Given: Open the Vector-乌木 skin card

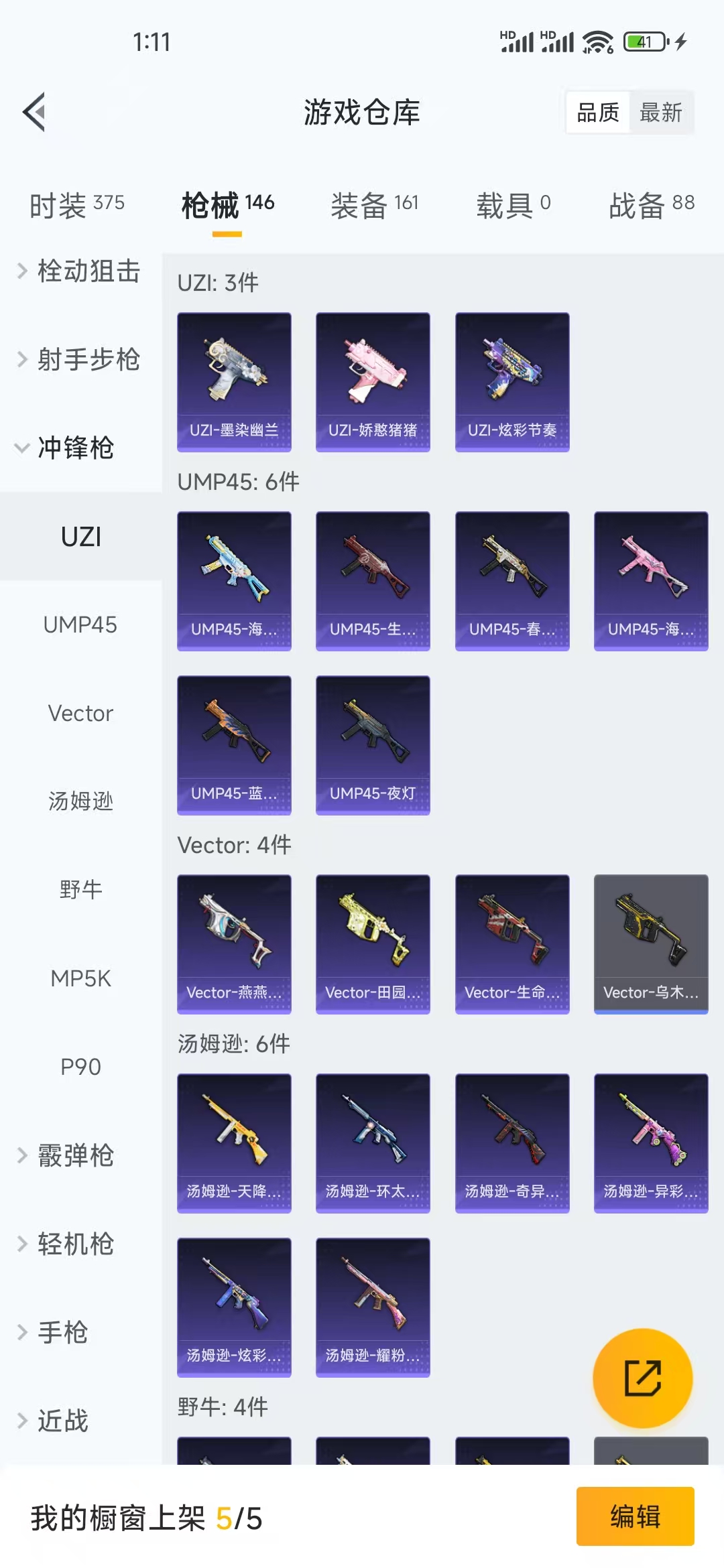Looking at the screenshot, I should click(651, 944).
